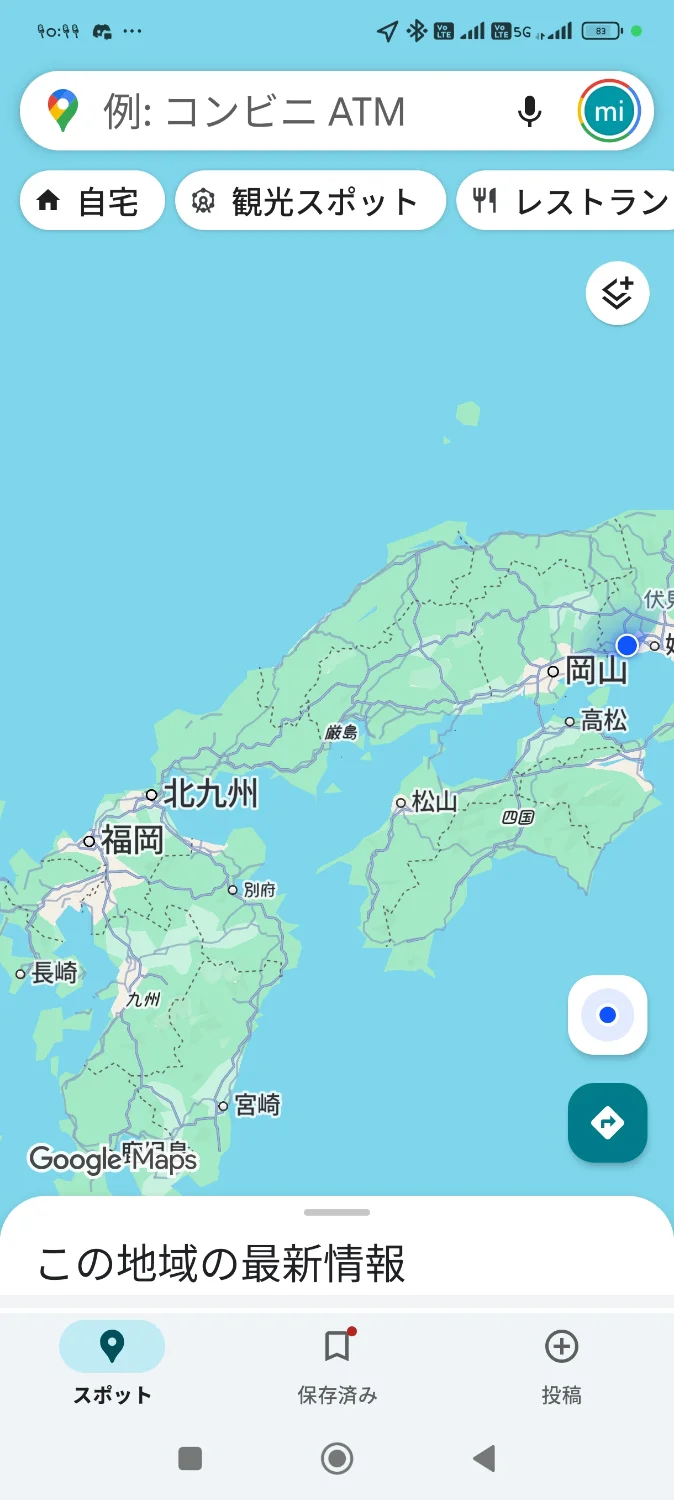Select the 観光スポット chip
This screenshot has height=1500, width=674.
[x=310, y=201]
